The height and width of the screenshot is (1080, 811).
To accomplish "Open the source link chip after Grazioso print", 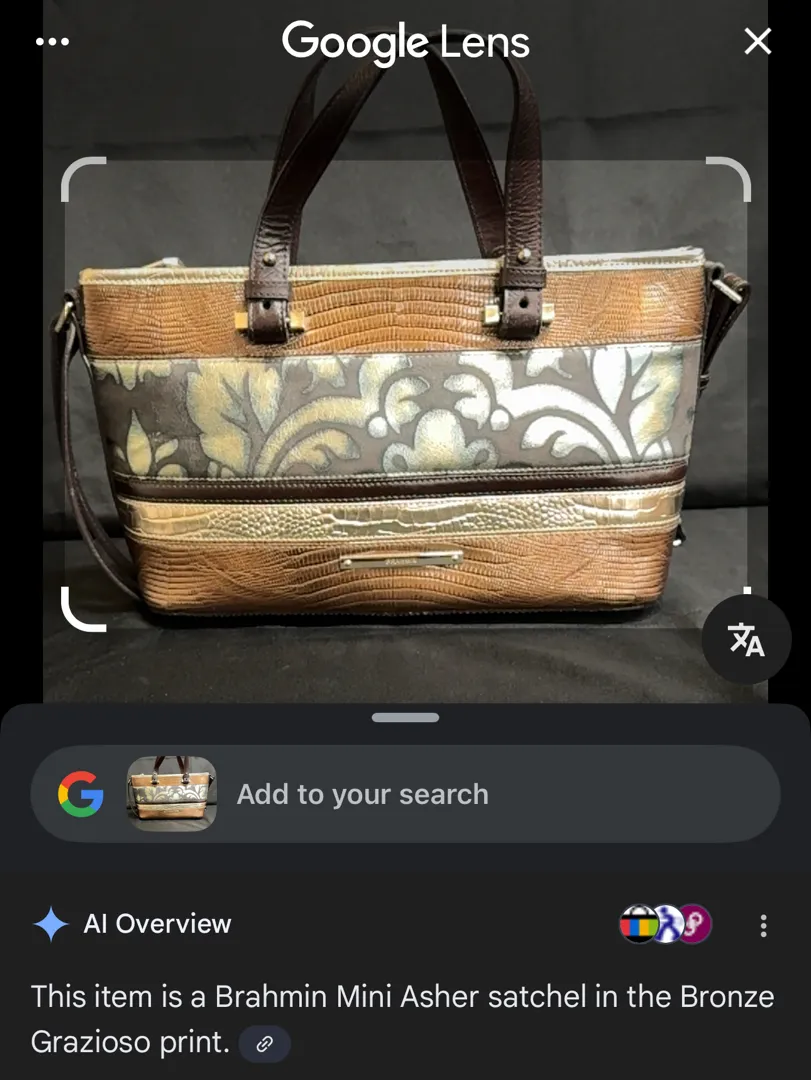I will 265,1044.
